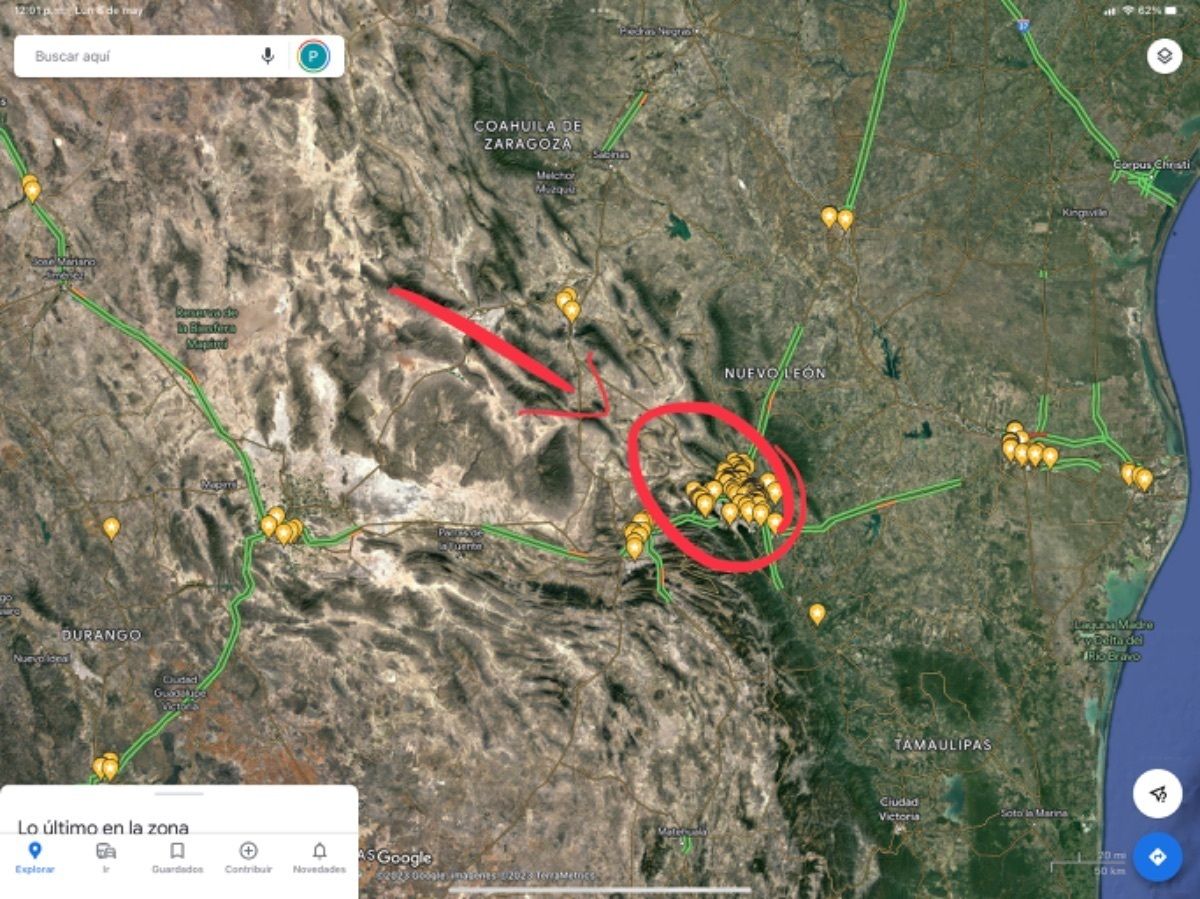Center map on my current location

point(1157,794)
